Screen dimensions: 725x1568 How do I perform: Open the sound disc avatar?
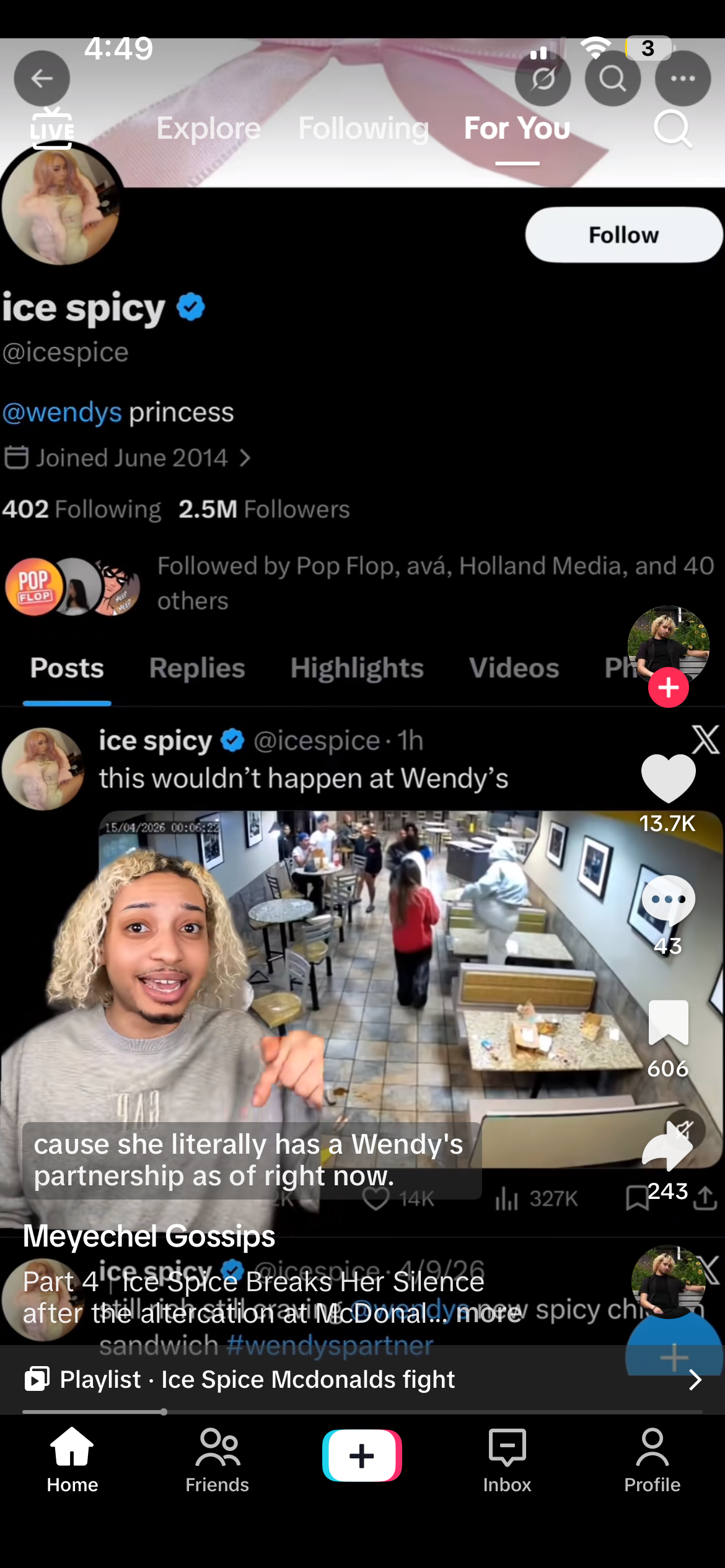click(668, 1282)
